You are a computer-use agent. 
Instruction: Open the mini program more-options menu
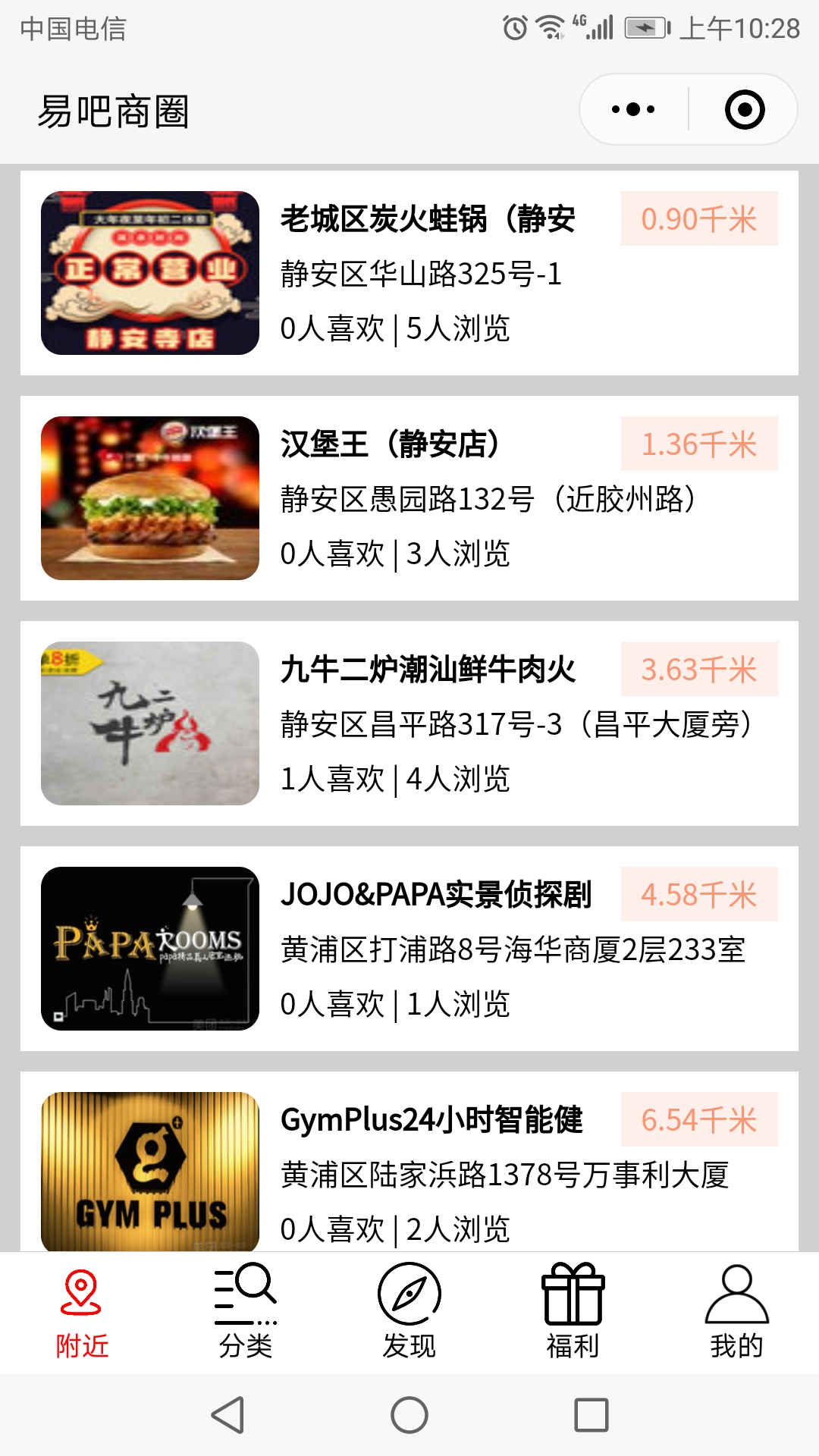tap(633, 110)
